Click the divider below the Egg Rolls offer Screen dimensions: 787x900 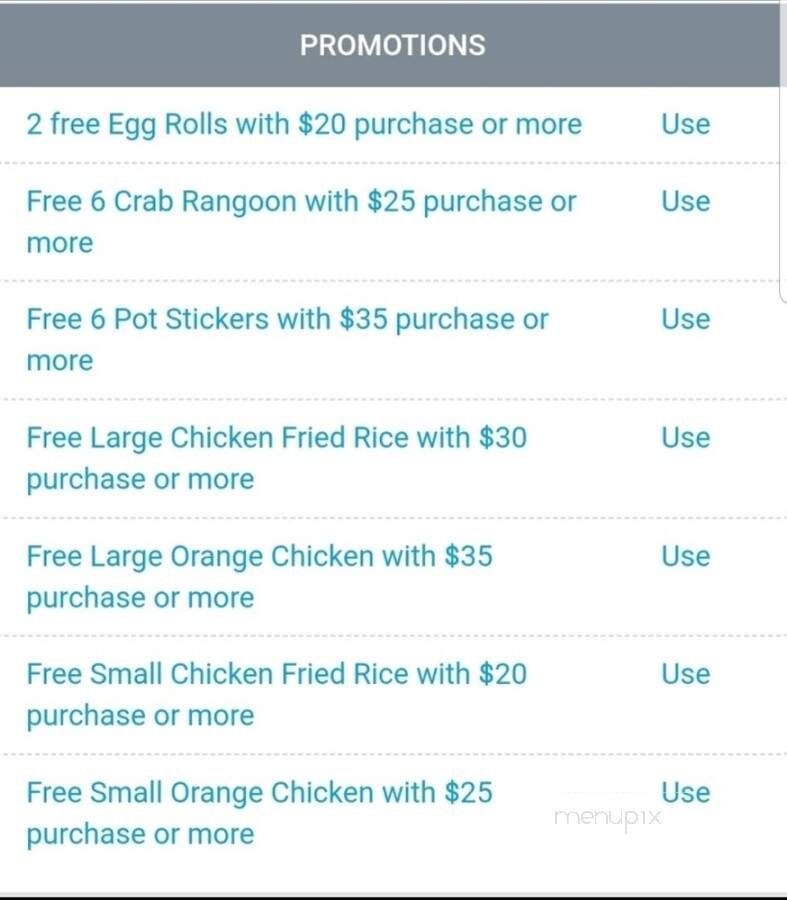pyautogui.click(x=393, y=162)
